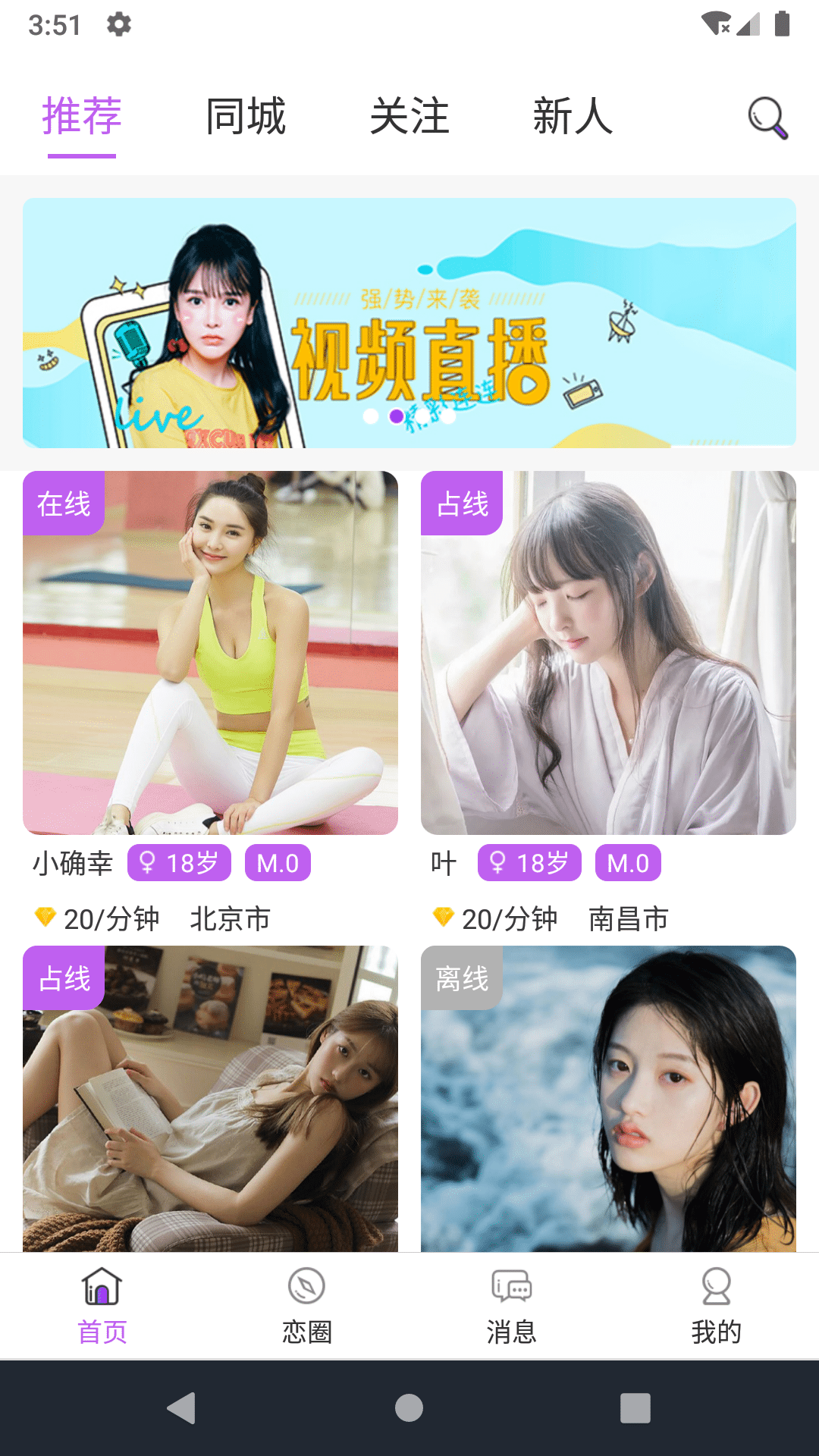Open 叶's profile card from 南昌市

coord(608,653)
